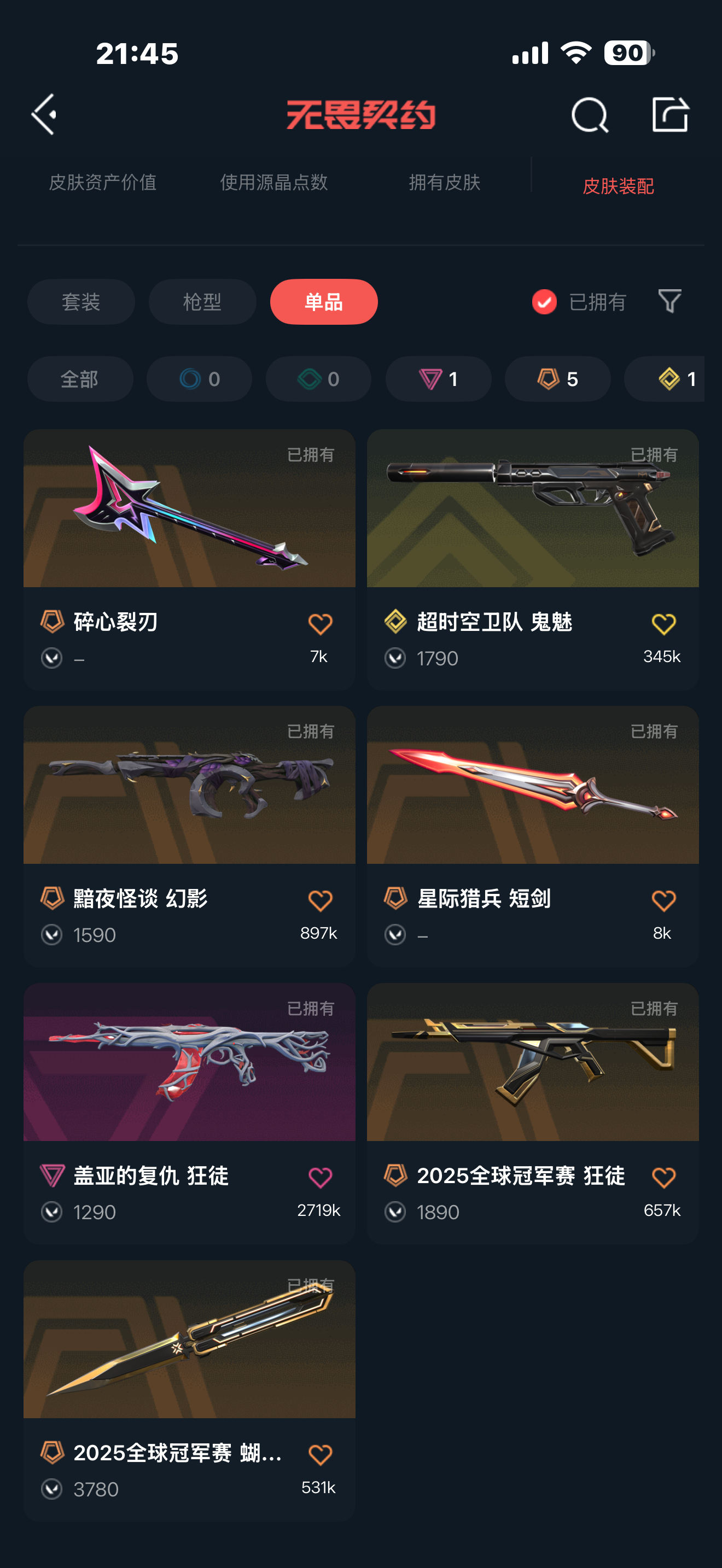Switch to 使用源晶点数 tab
The height and width of the screenshot is (1568, 722).
(274, 183)
